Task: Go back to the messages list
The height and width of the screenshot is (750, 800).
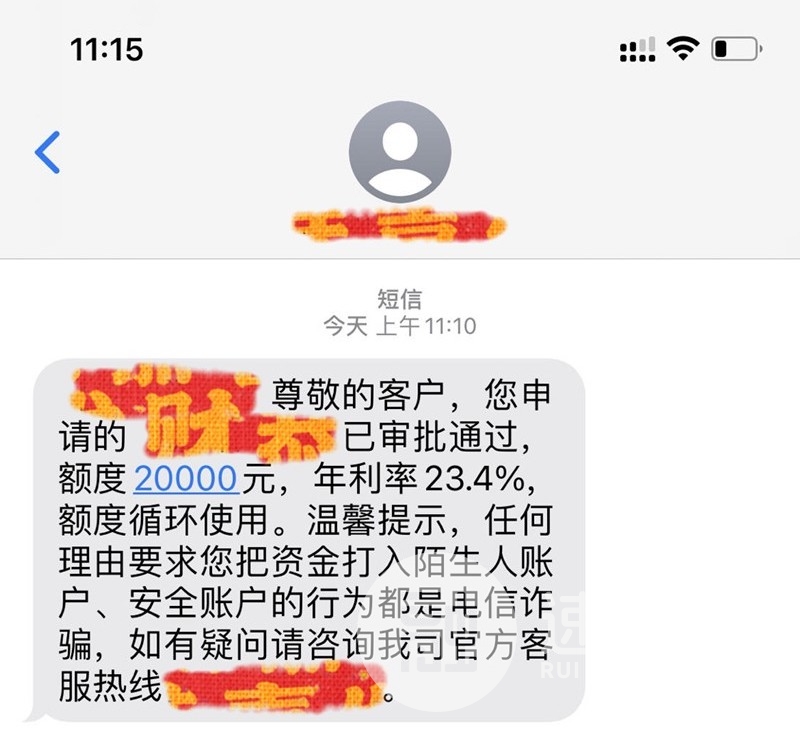Action: [x=47, y=152]
